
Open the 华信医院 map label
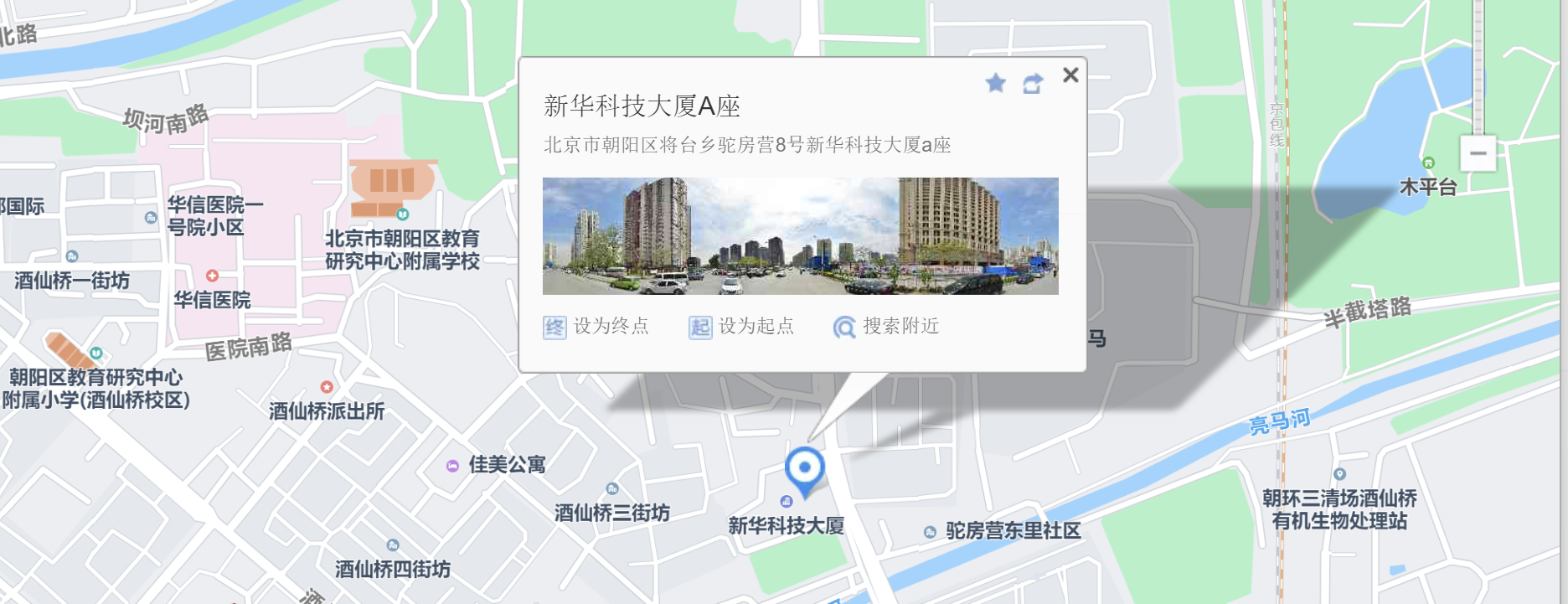[212, 299]
